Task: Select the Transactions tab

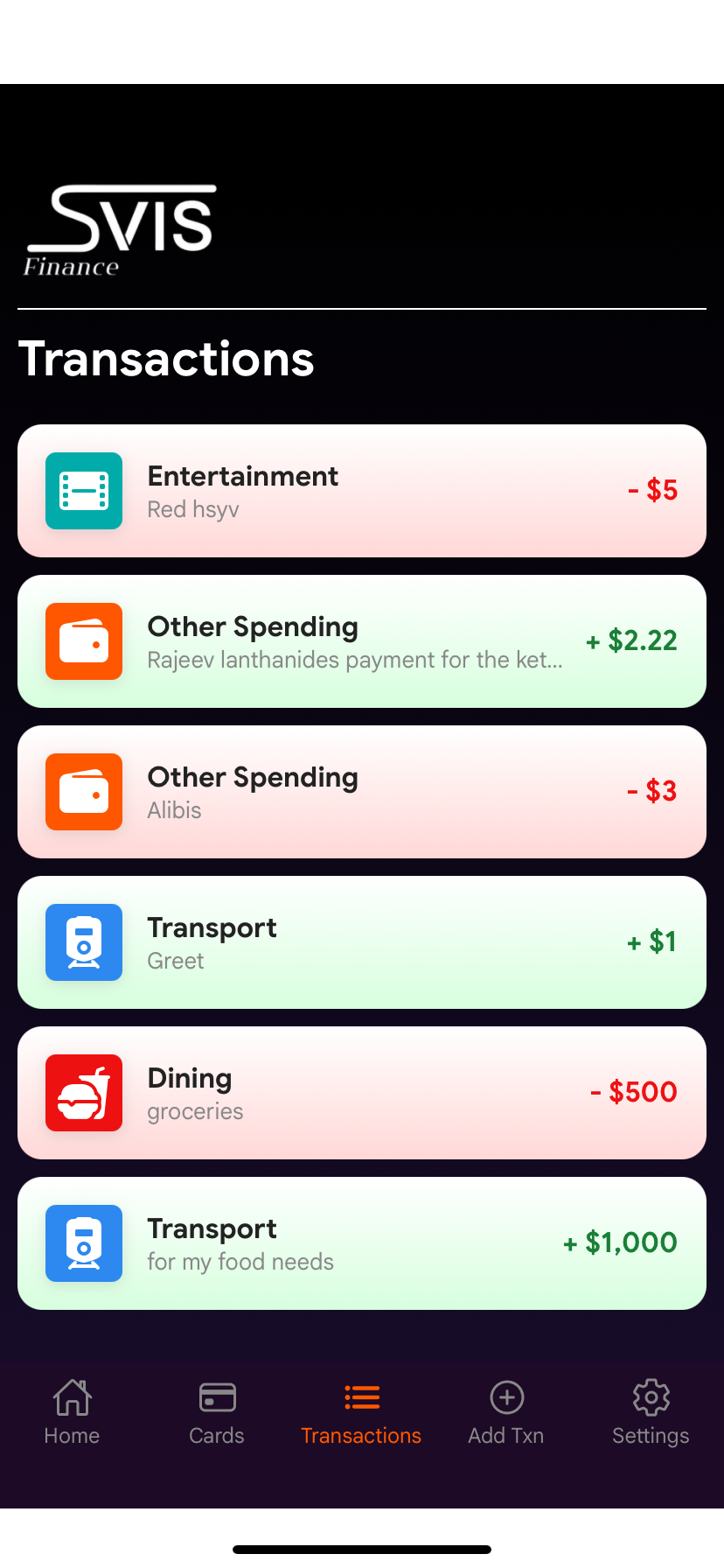Action: (x=361, y=1412)
